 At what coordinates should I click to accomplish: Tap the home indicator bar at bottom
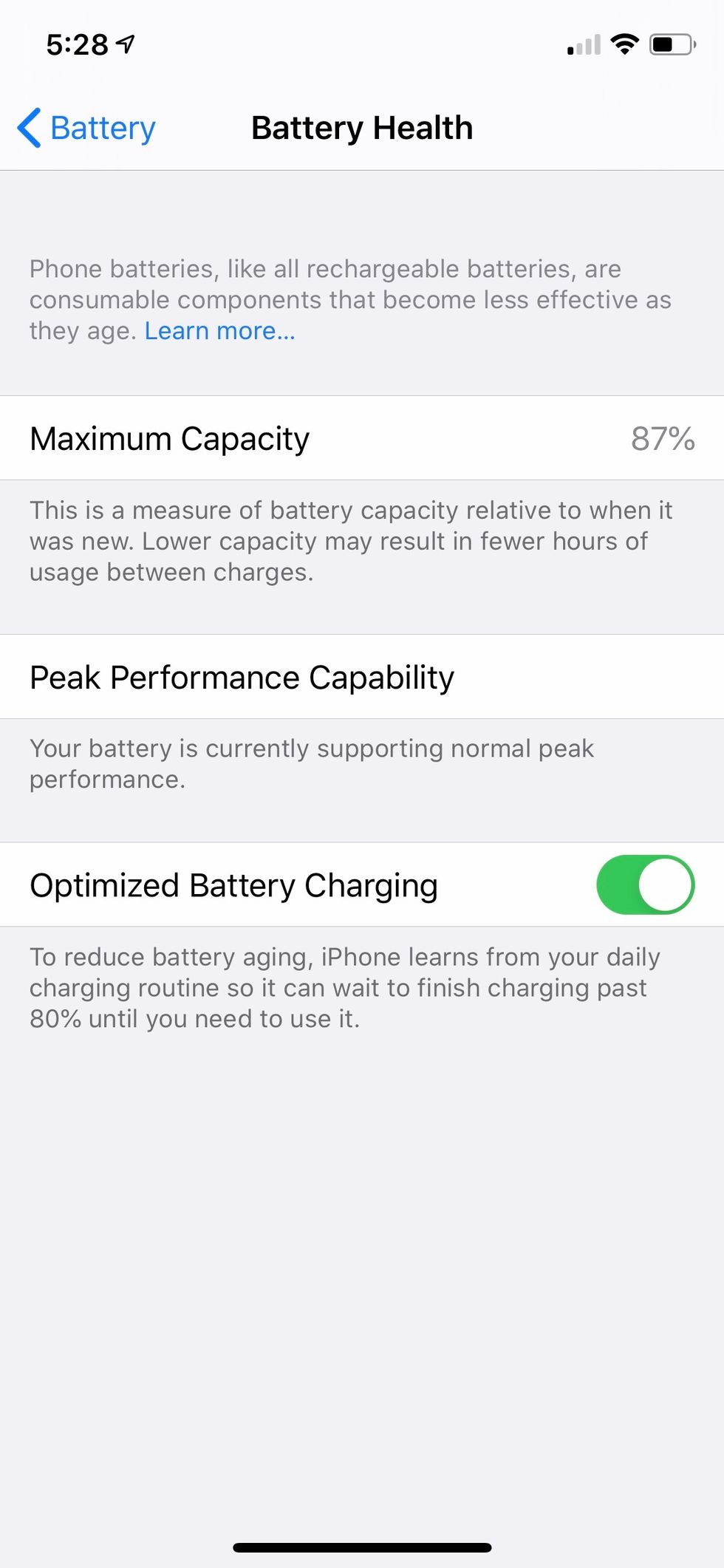click(361, 1547)
